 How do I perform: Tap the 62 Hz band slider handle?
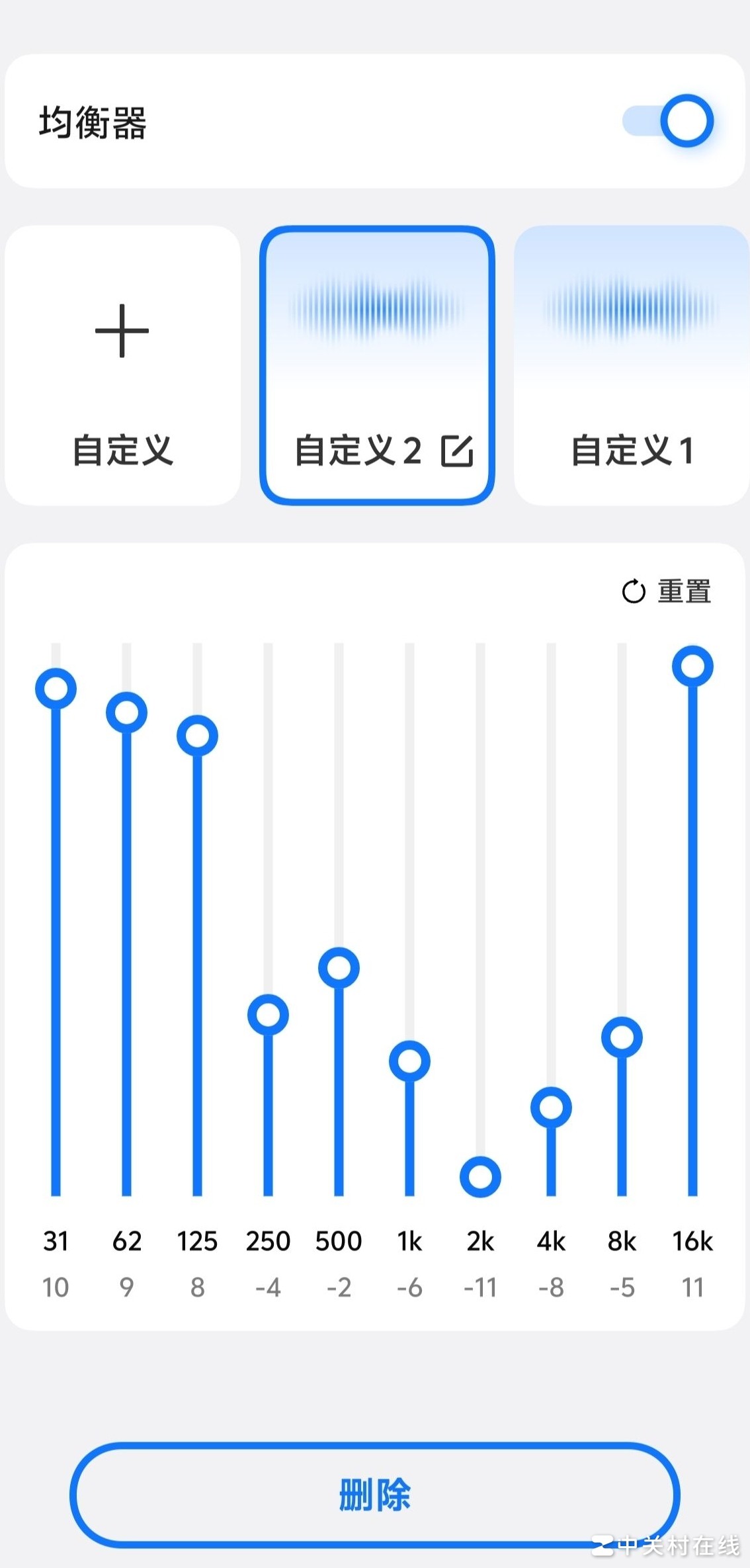click(126, 713)
